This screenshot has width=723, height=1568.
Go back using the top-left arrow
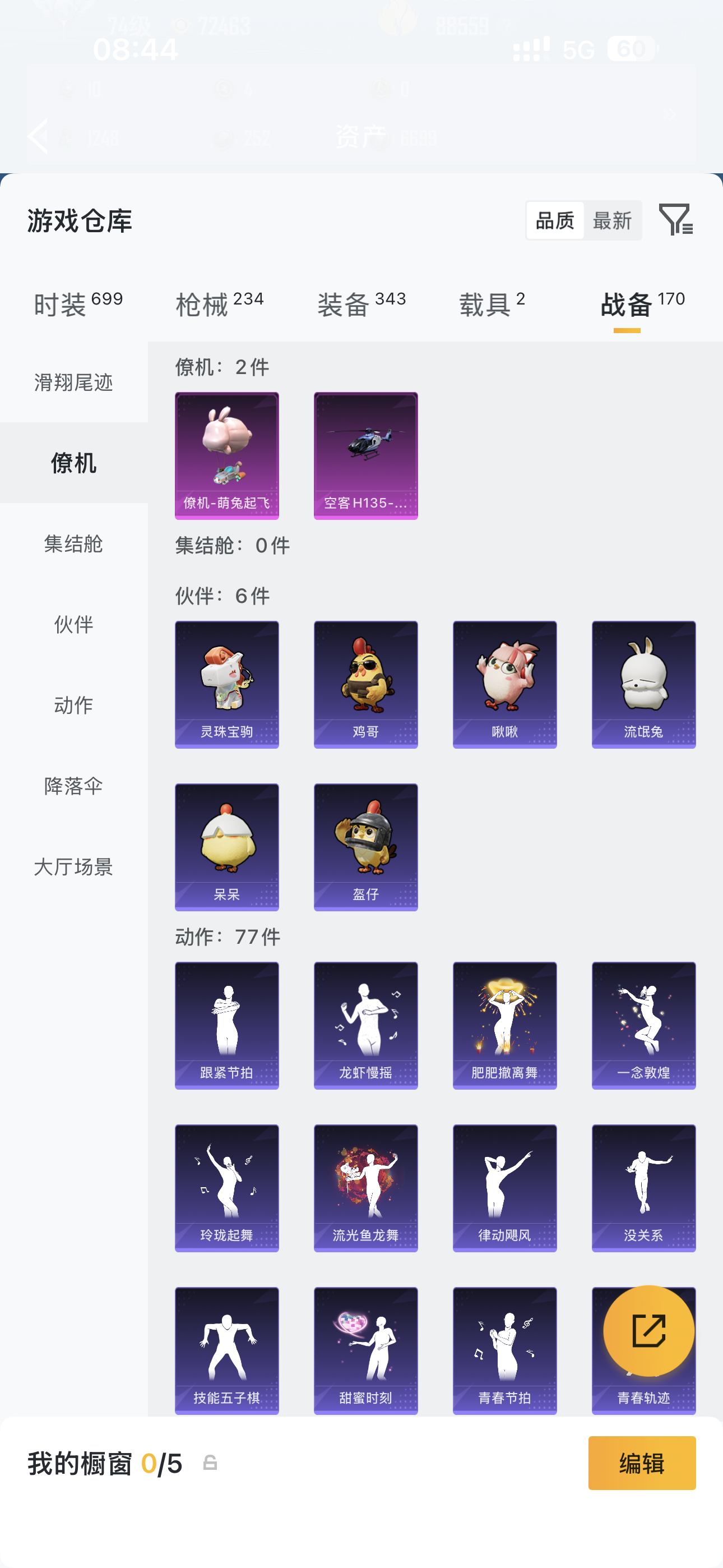click(x=38, y=136)
